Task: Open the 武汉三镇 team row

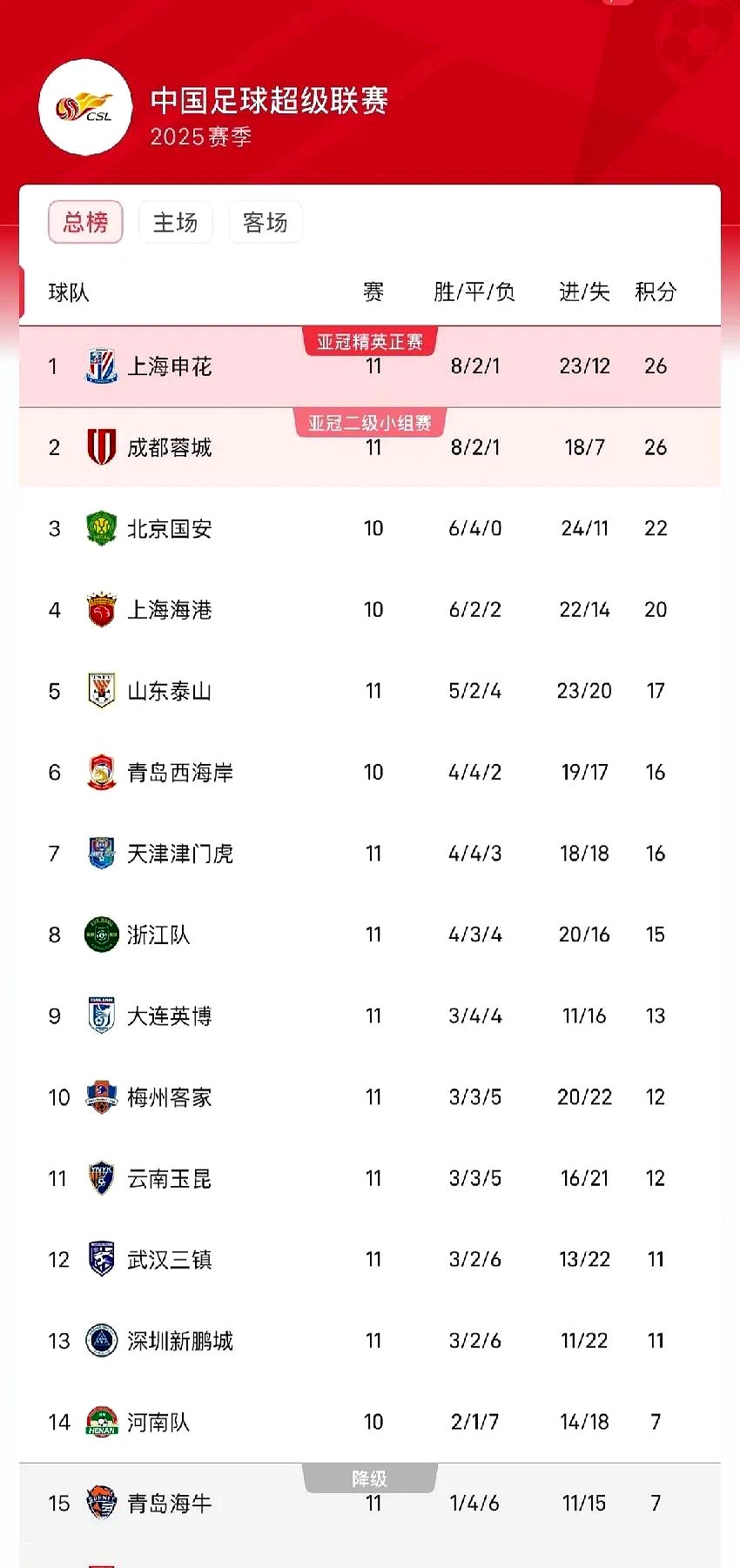Action: (x=170, y=1260)
